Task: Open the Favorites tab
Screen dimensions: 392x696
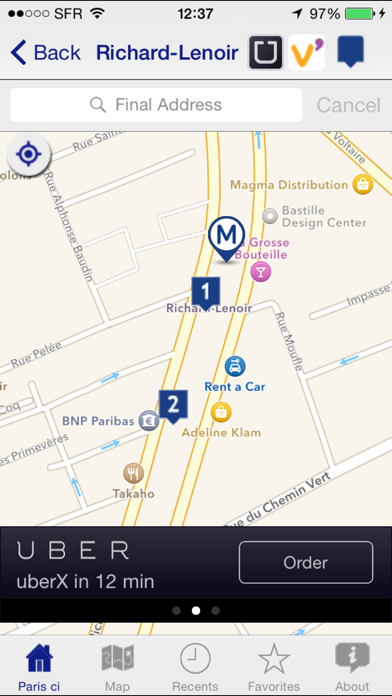Action: point(274,668)
